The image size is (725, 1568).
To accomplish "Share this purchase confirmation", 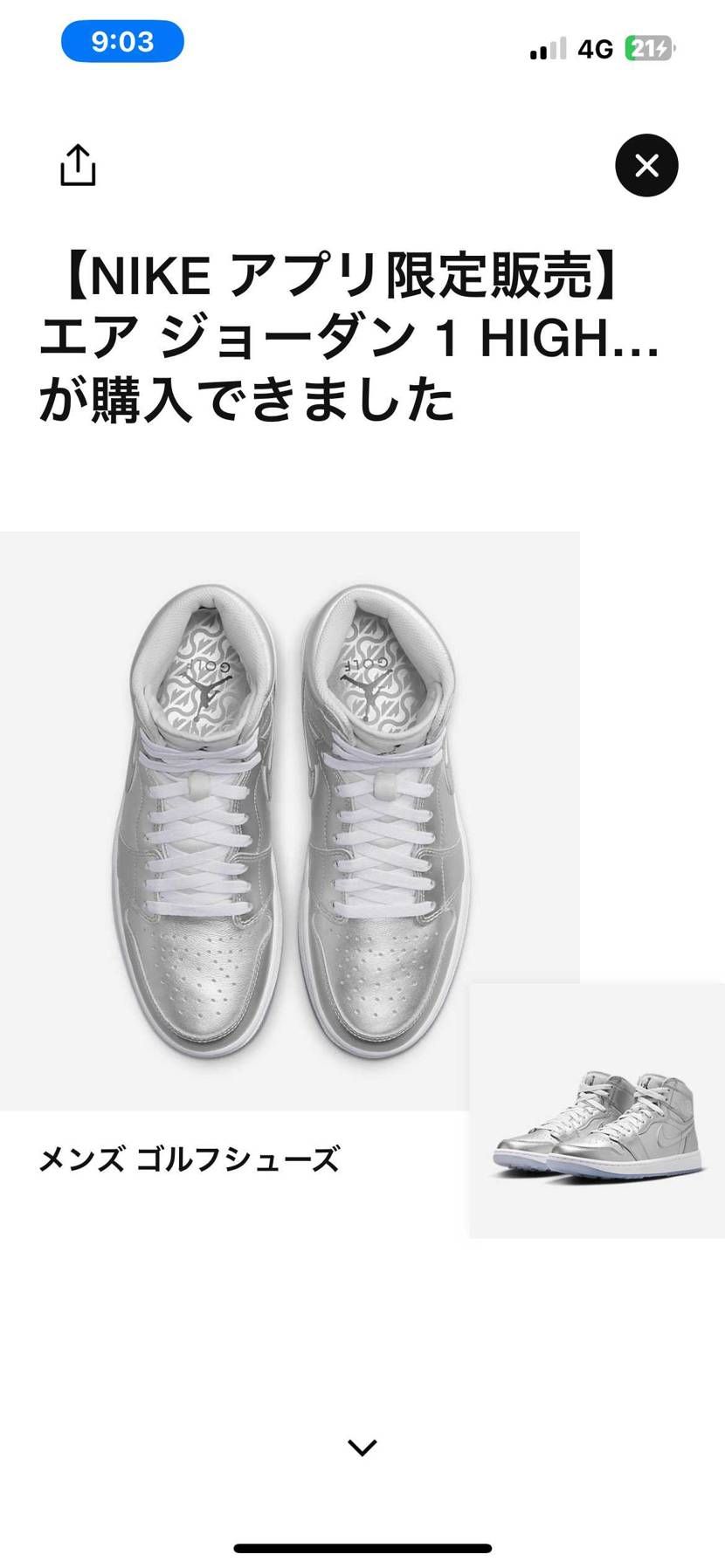I will (x=78, y=165).
